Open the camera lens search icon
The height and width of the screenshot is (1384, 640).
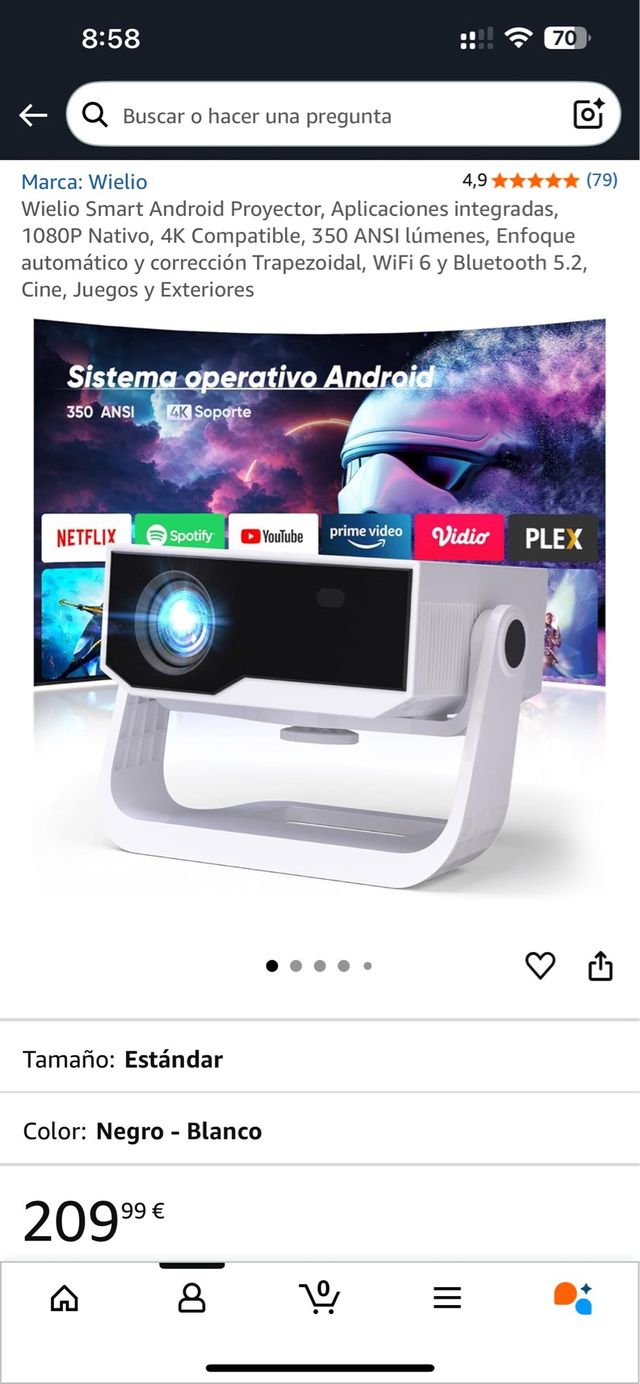(588, 115)
